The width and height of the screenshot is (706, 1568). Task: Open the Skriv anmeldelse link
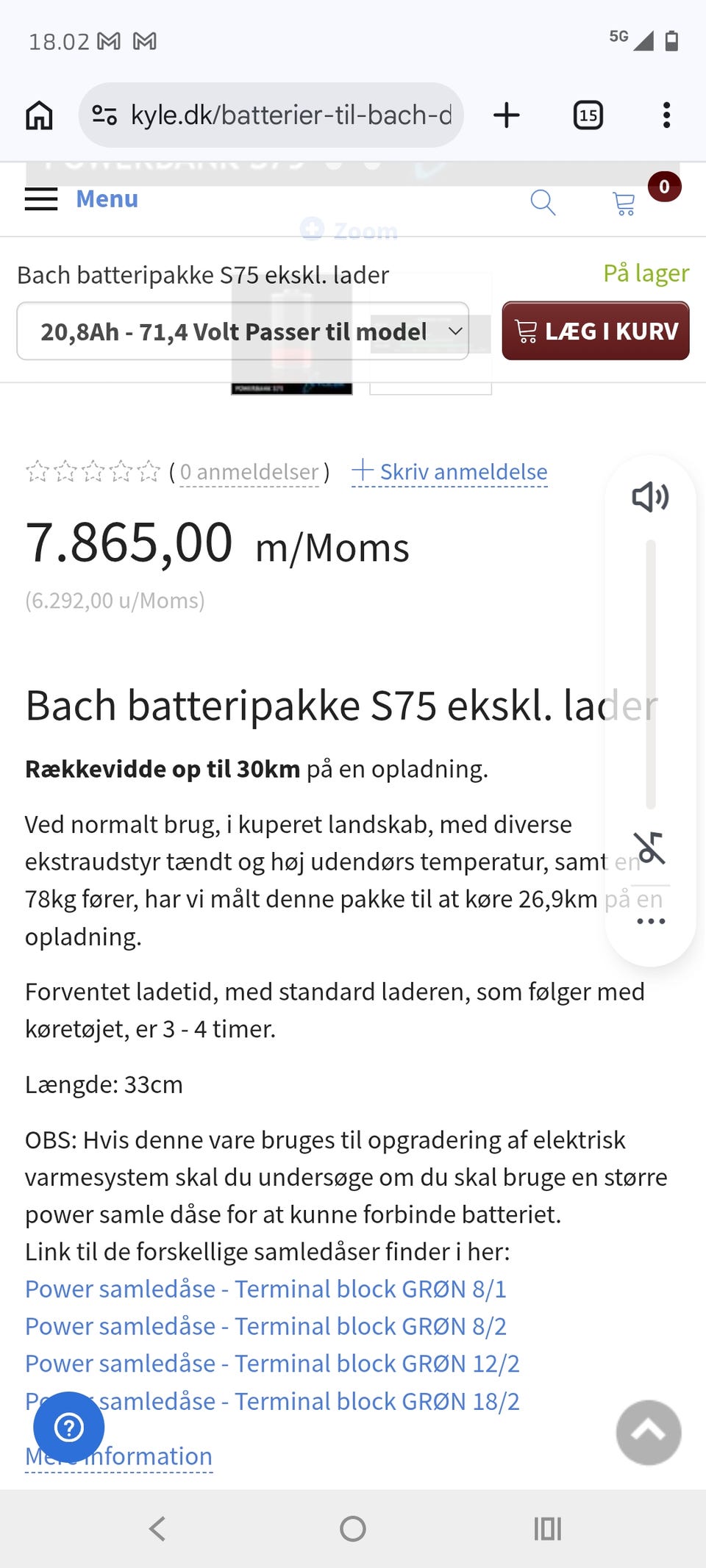tap(449, 472)
